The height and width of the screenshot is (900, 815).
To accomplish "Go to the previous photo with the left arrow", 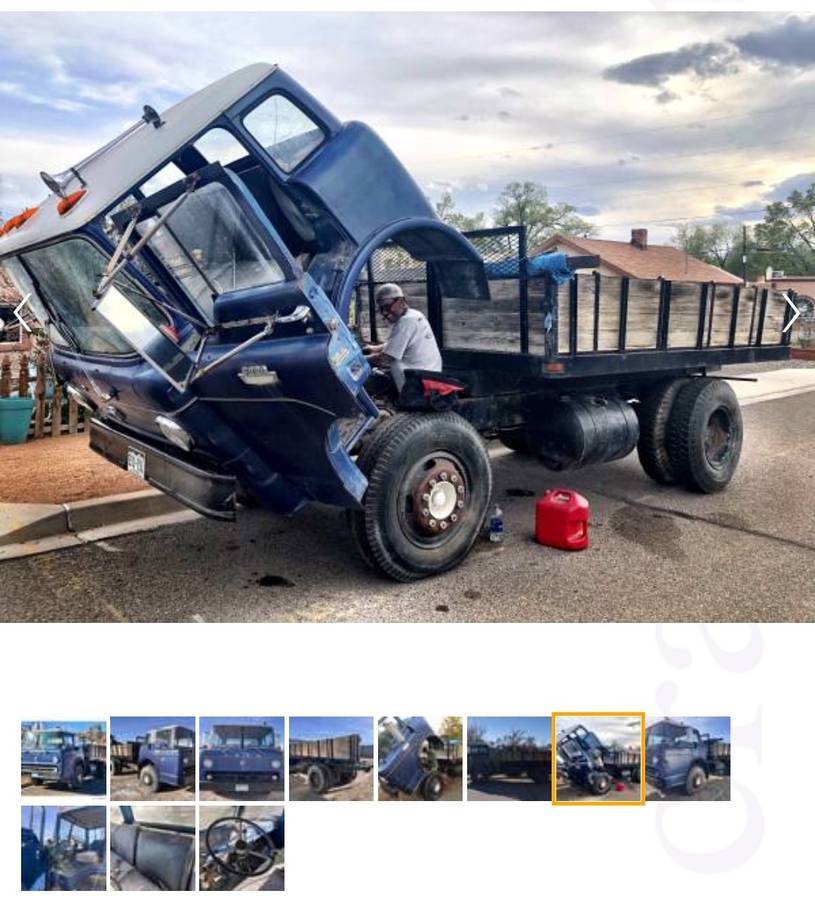I will [22, 314].
